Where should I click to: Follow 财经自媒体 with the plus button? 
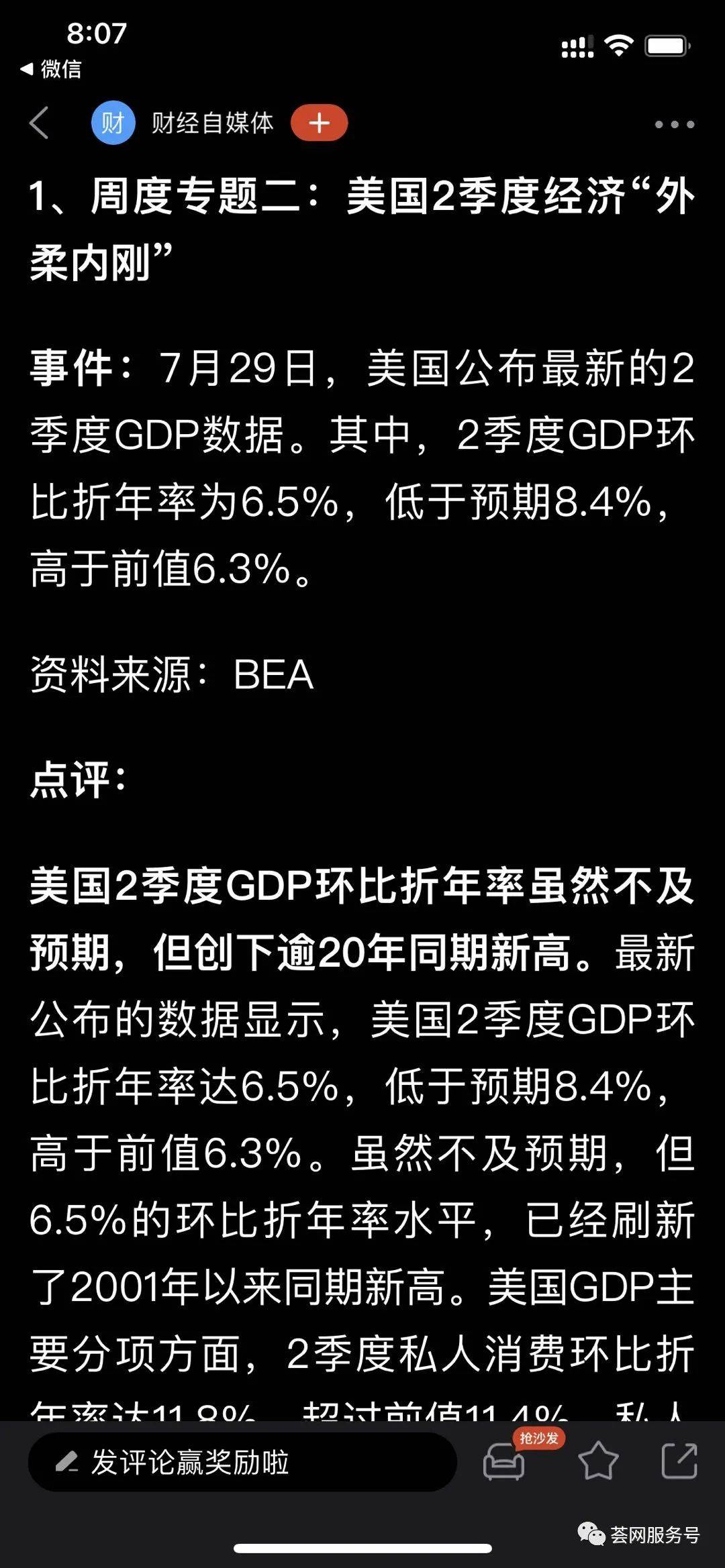pos(319,123)
